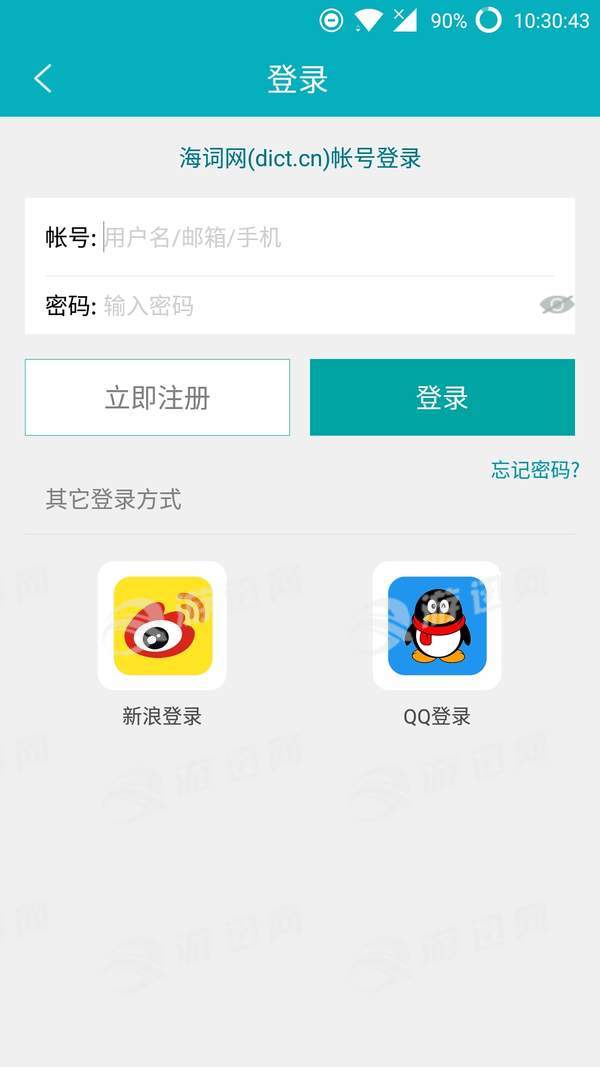Toggle password visibility eye icon

point(557,305)
